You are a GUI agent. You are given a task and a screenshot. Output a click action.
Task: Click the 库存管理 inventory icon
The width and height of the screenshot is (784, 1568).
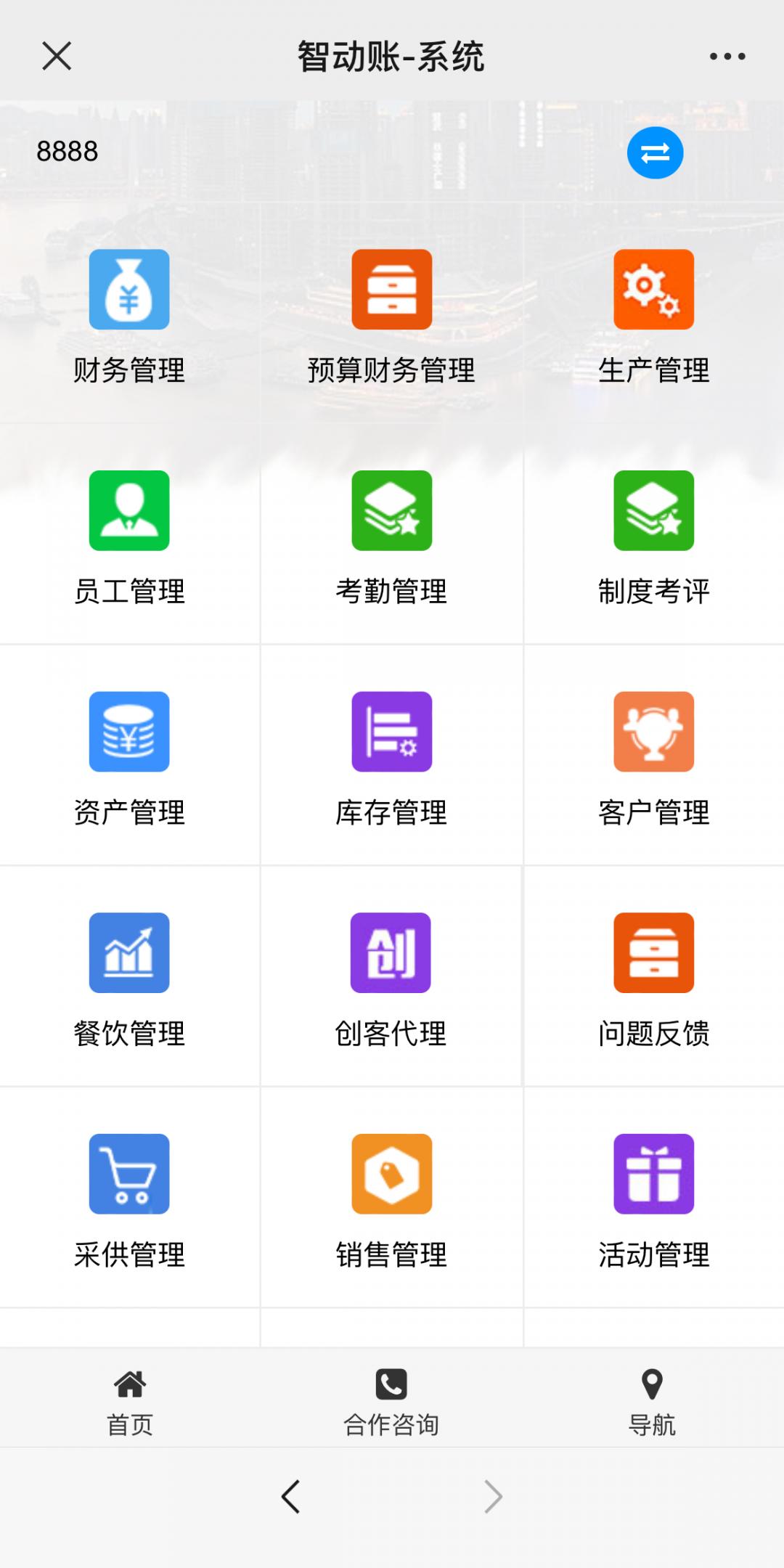[x=391, y=732]
